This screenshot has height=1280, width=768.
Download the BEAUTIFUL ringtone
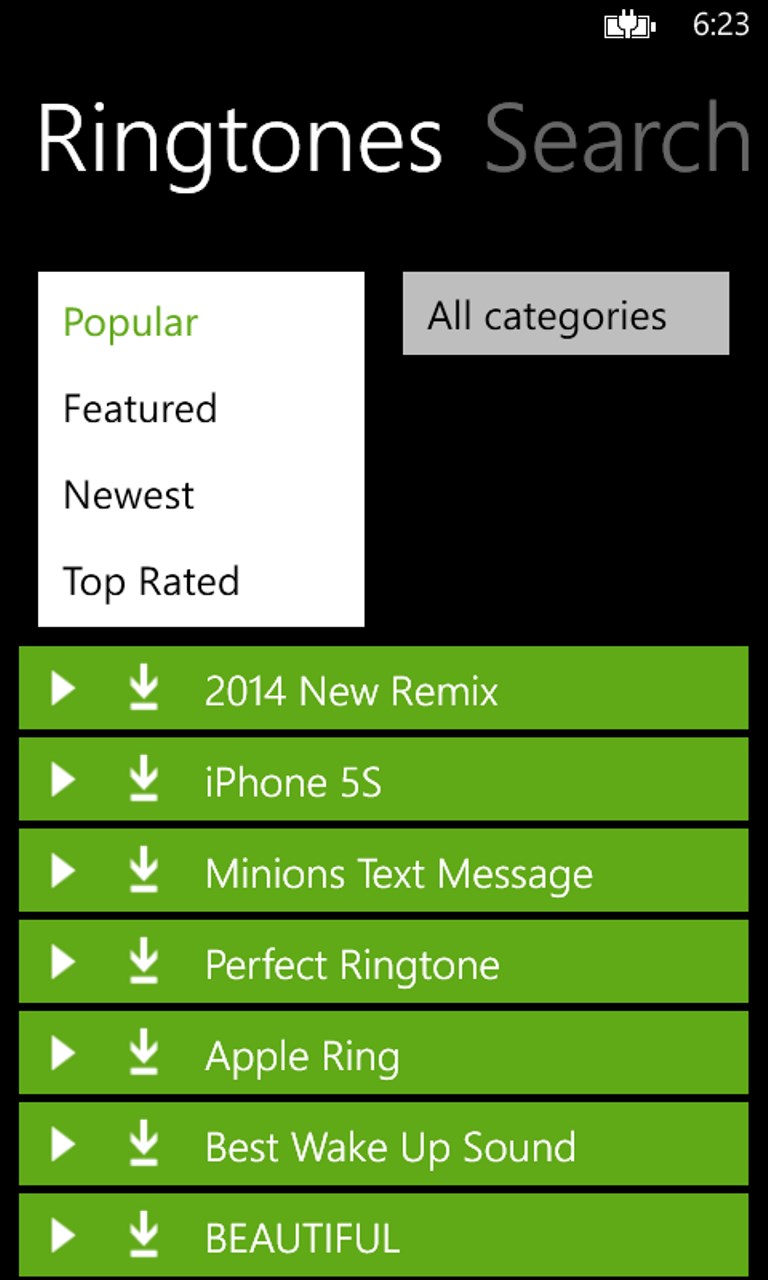(145, 1234)
